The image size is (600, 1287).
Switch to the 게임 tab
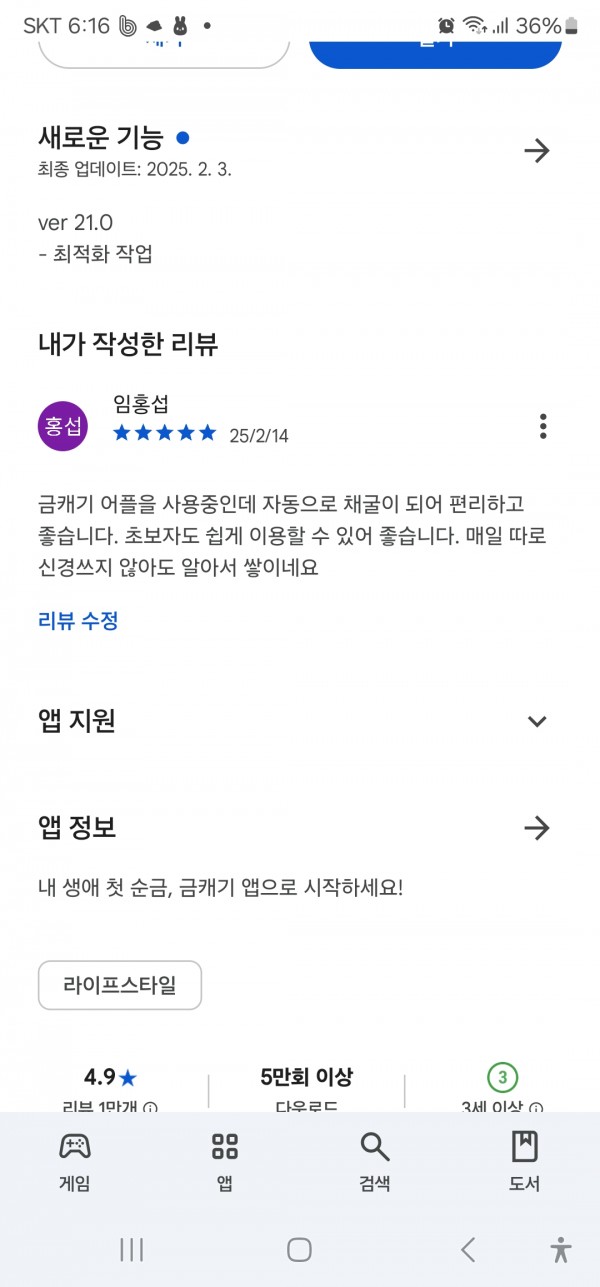[x=75, y=1161]
